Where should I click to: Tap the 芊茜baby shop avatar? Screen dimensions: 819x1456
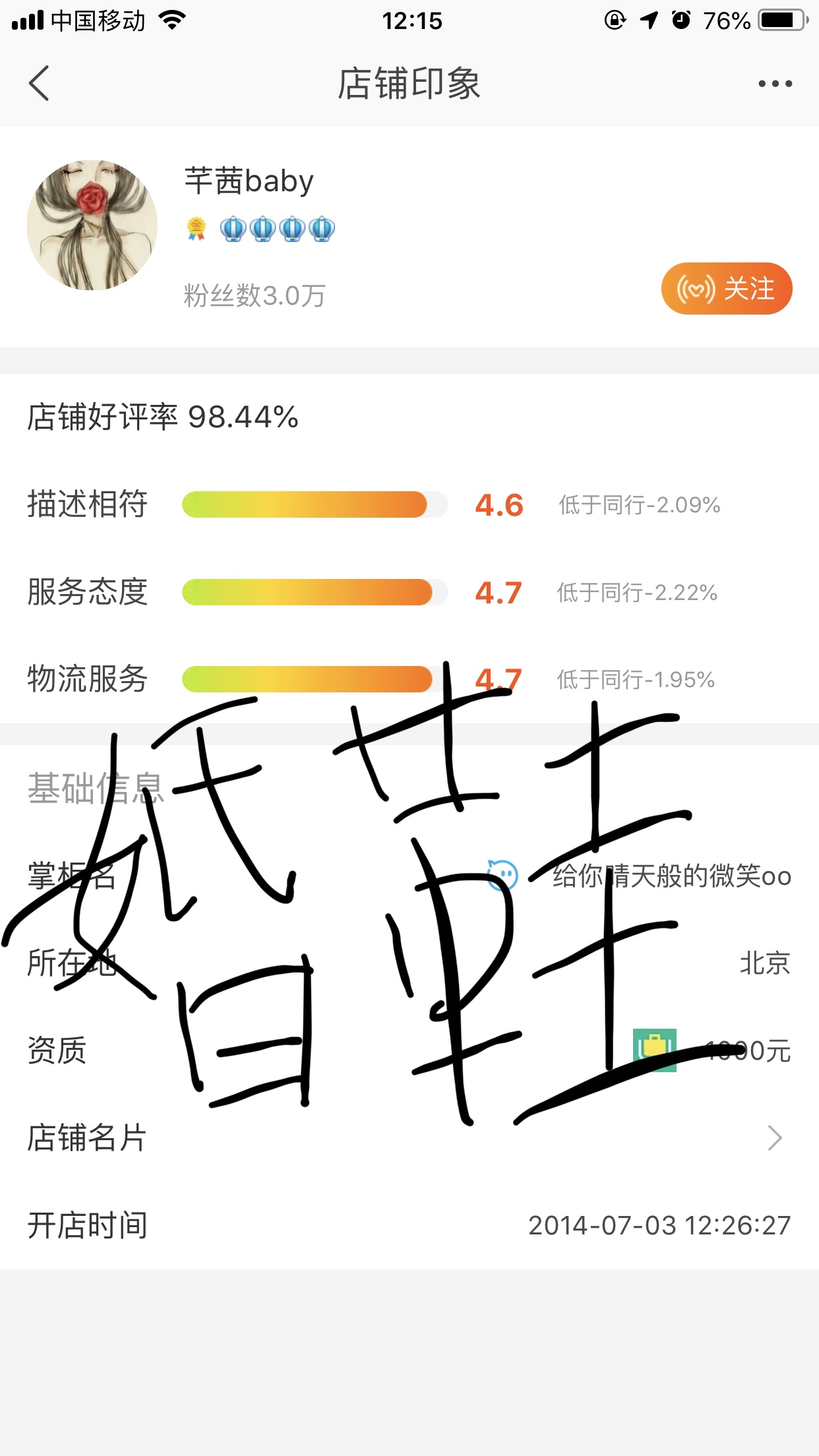click(x=92, y=225)
